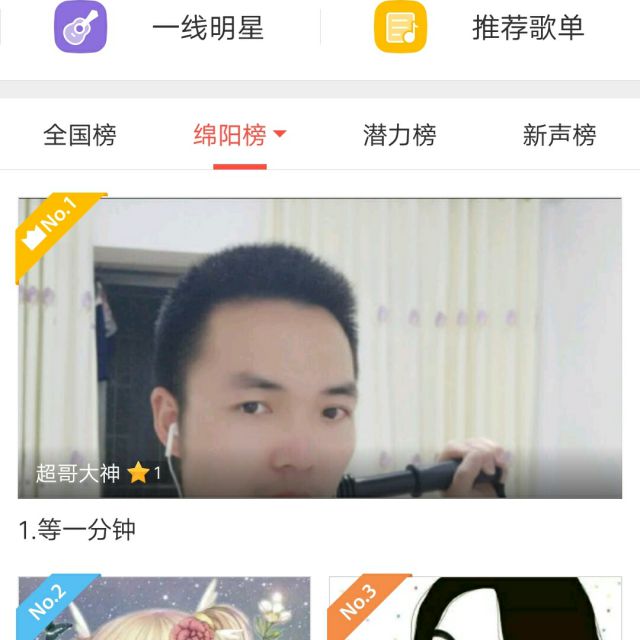Open the No.2 ranked cover
Image resolution: width=640 pixels, height=640 pixels.
[164, 608]
